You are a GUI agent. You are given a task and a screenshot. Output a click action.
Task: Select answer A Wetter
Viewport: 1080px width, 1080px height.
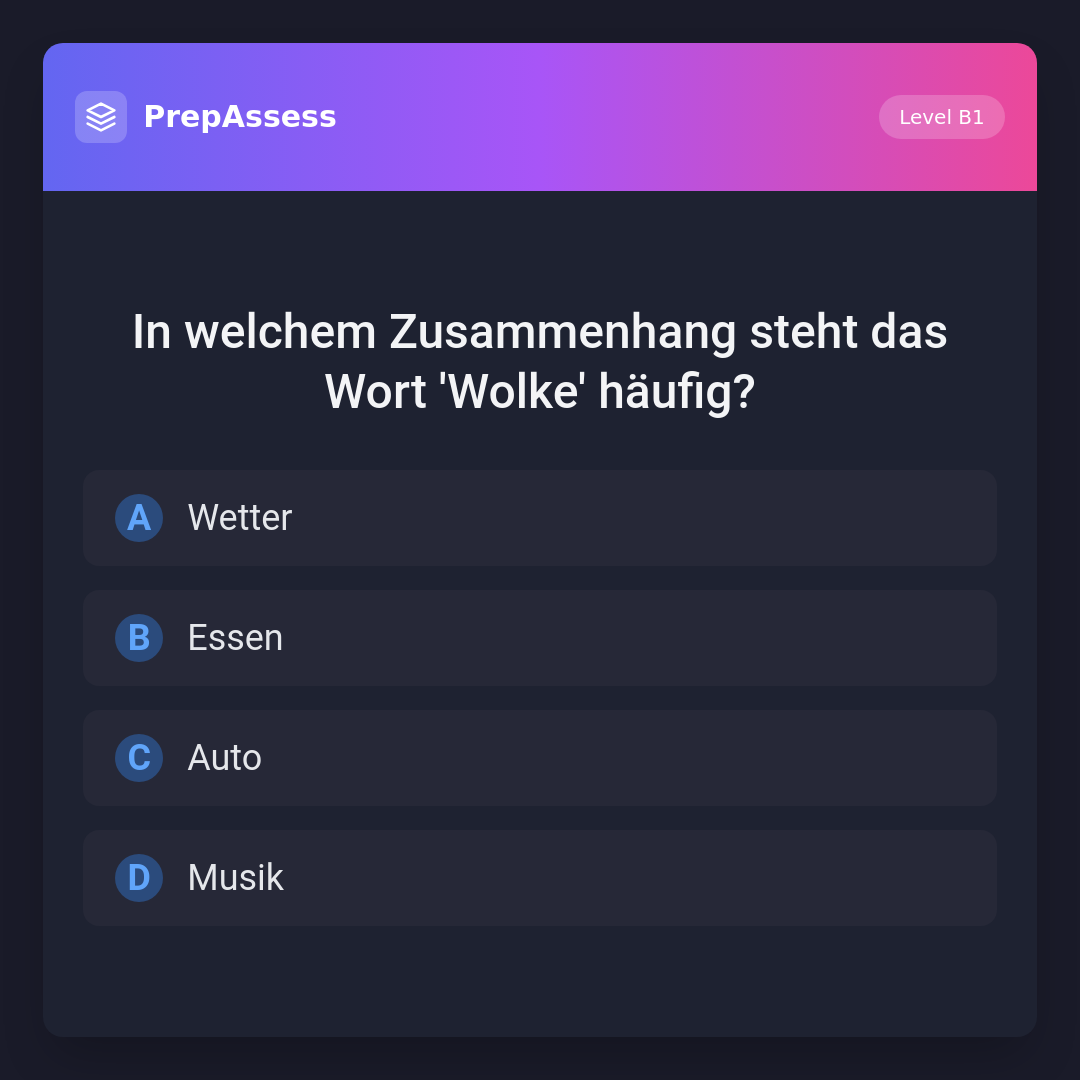click(540, 518)
